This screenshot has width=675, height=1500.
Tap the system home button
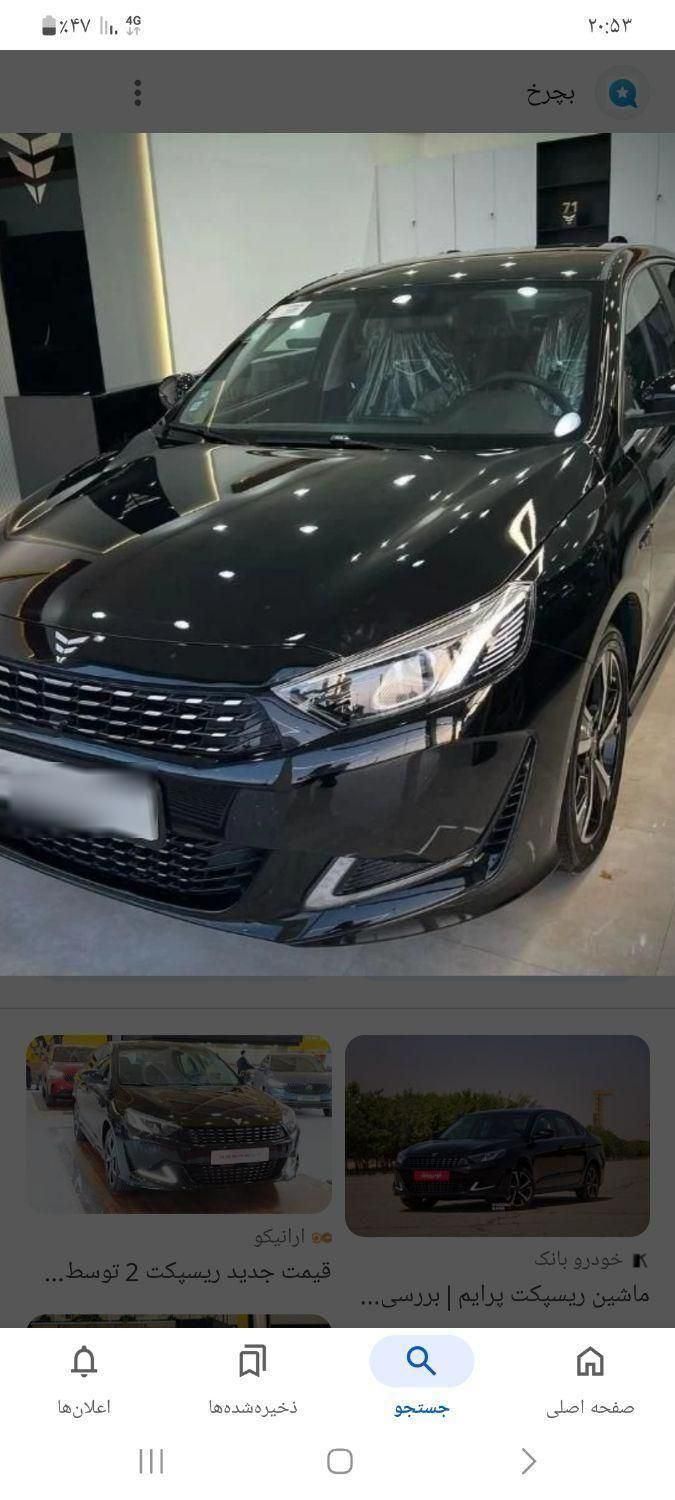tap(339, 1461)
